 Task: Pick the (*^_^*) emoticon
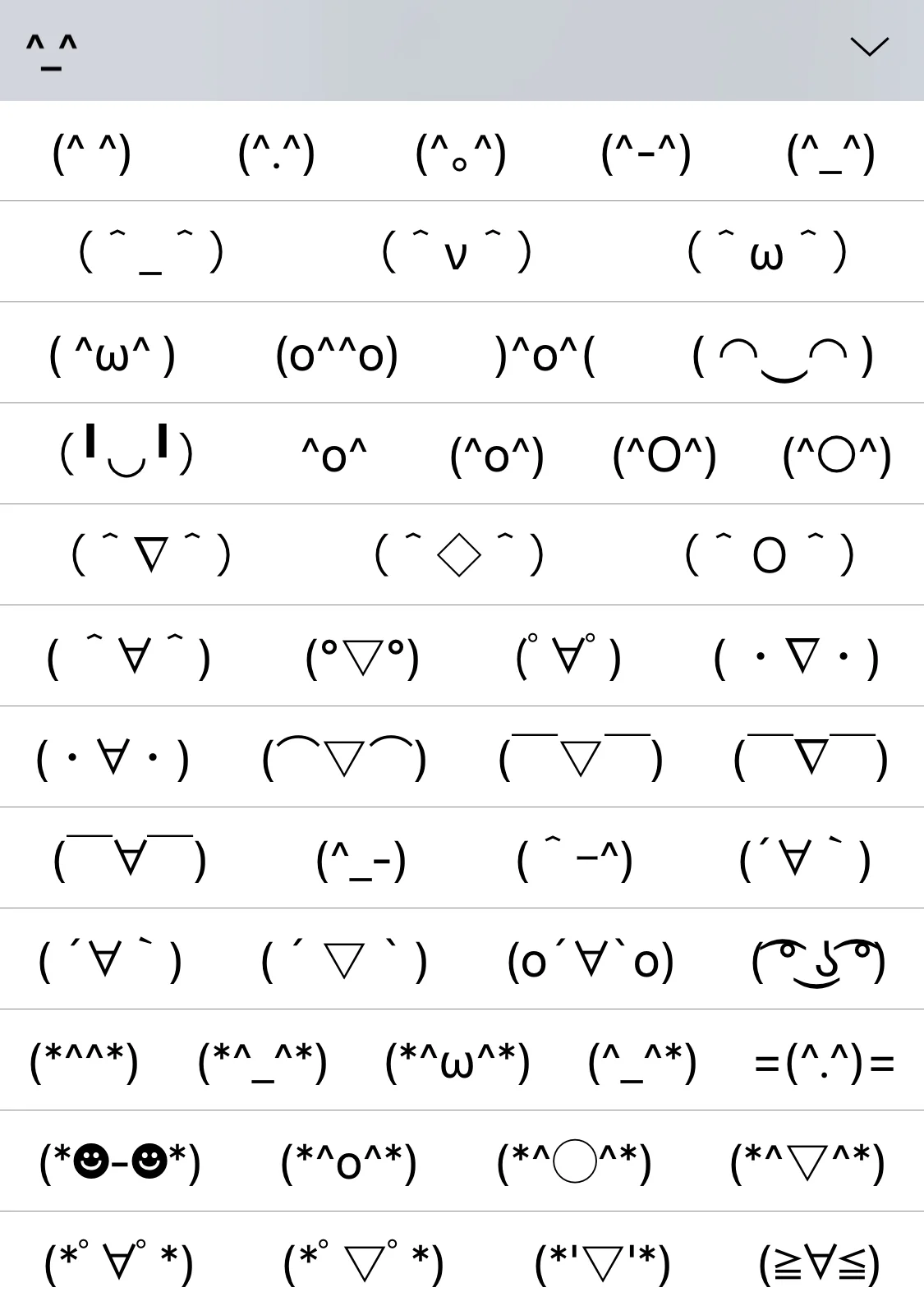pos(262,1062)
